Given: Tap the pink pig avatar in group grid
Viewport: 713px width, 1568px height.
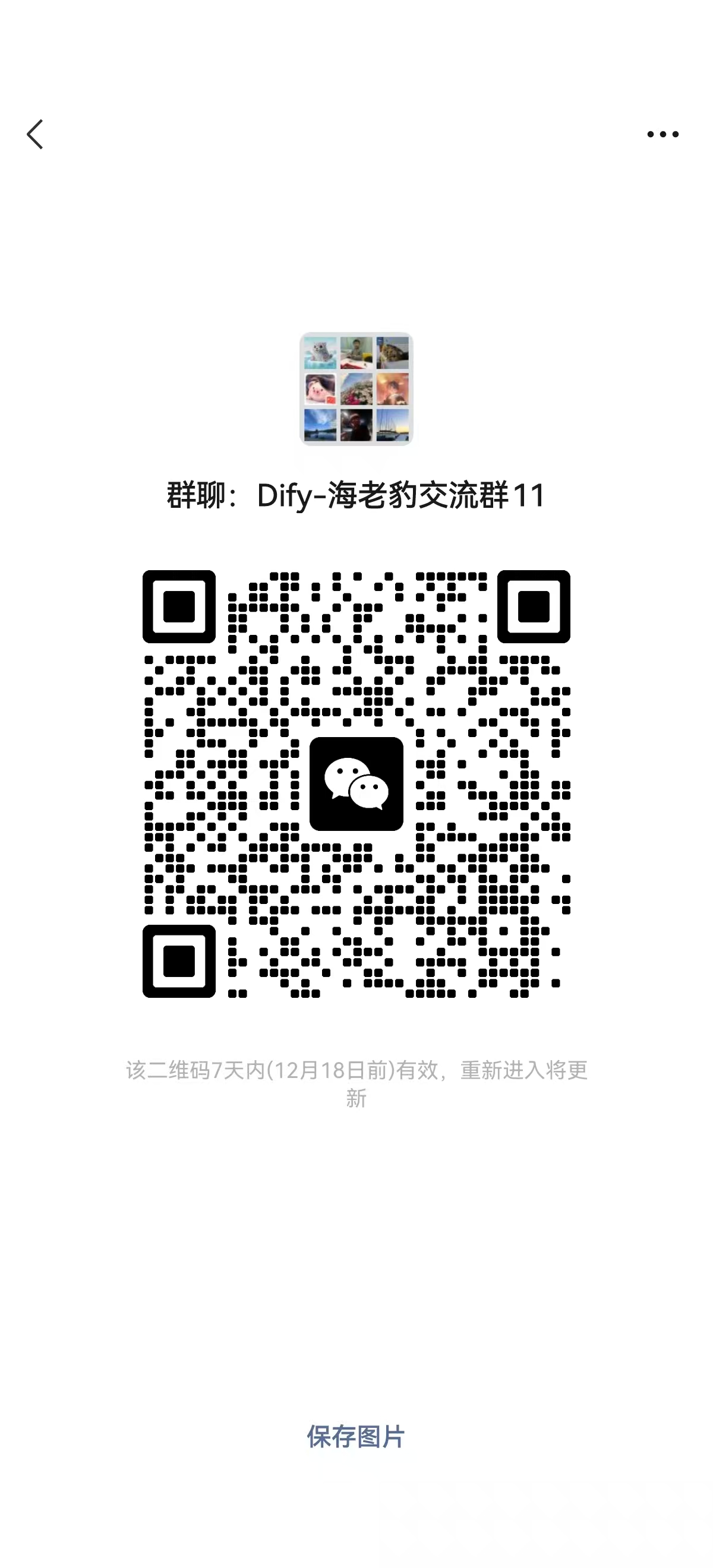Looking at the screenshot, I should click(x=321, y=390).
